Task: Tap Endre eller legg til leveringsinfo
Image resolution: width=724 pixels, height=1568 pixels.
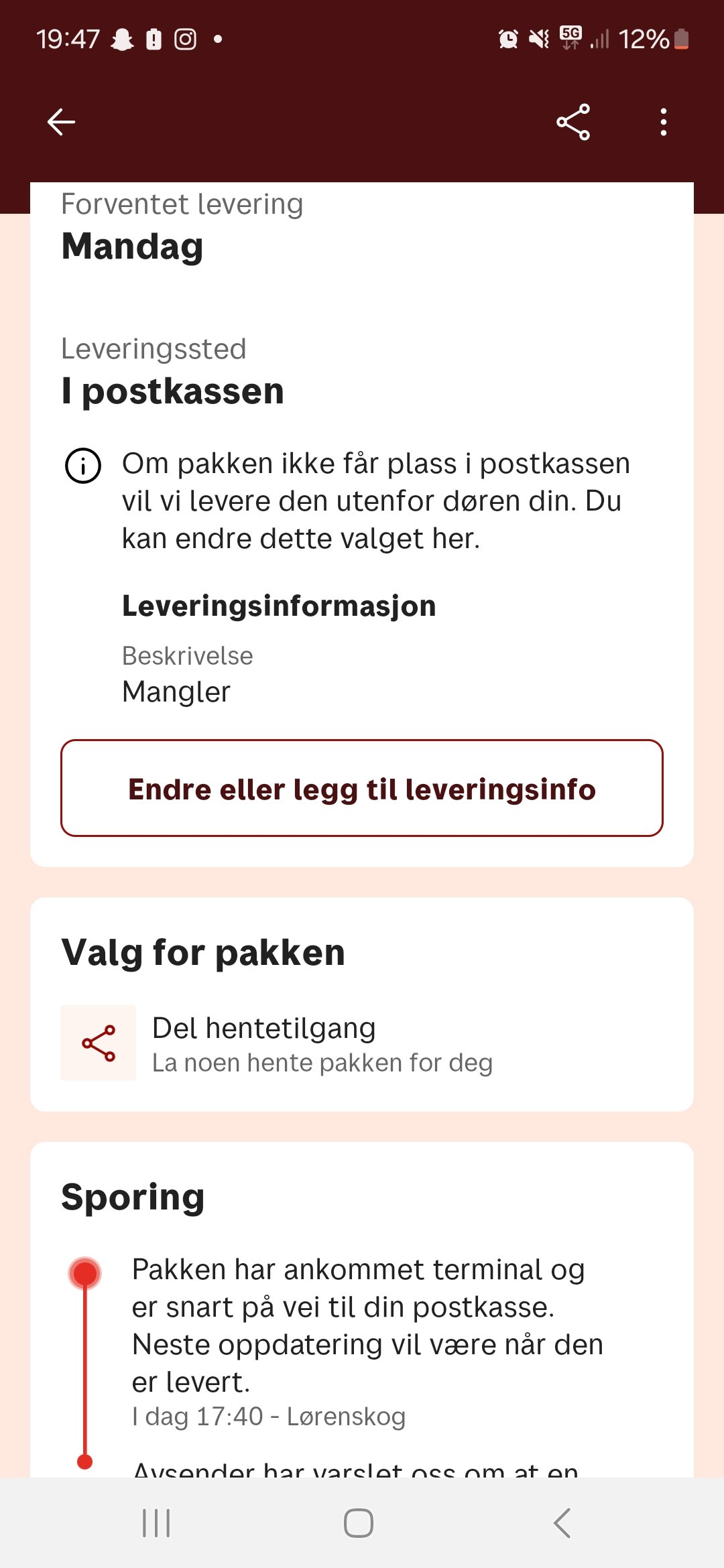Action: click(362, 788)
